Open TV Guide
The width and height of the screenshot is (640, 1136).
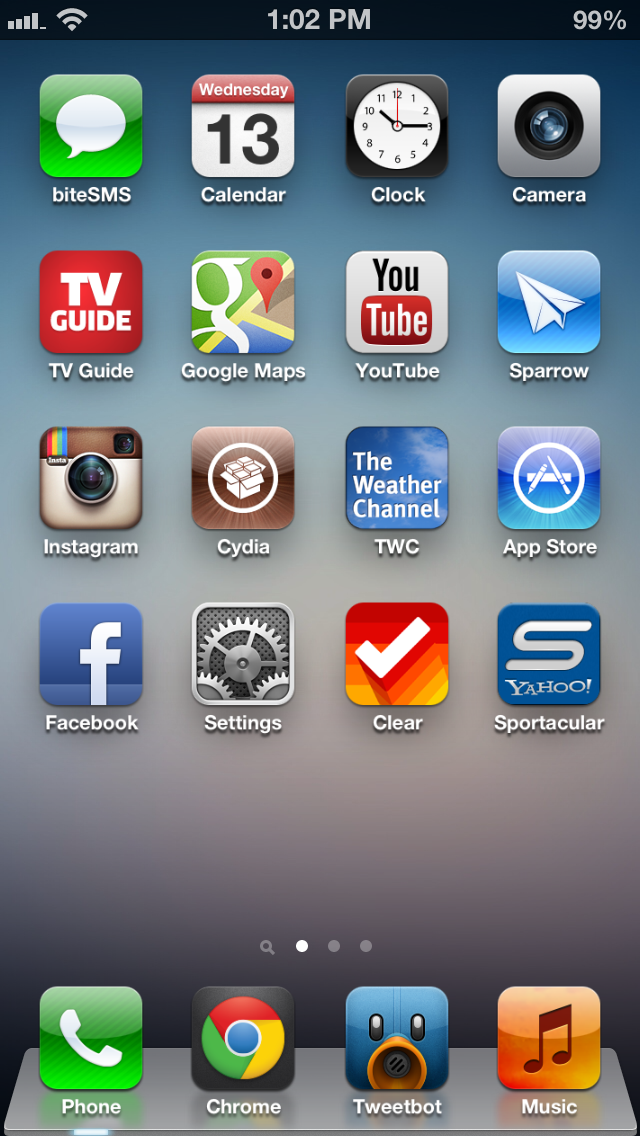click(x=91, y=302)
